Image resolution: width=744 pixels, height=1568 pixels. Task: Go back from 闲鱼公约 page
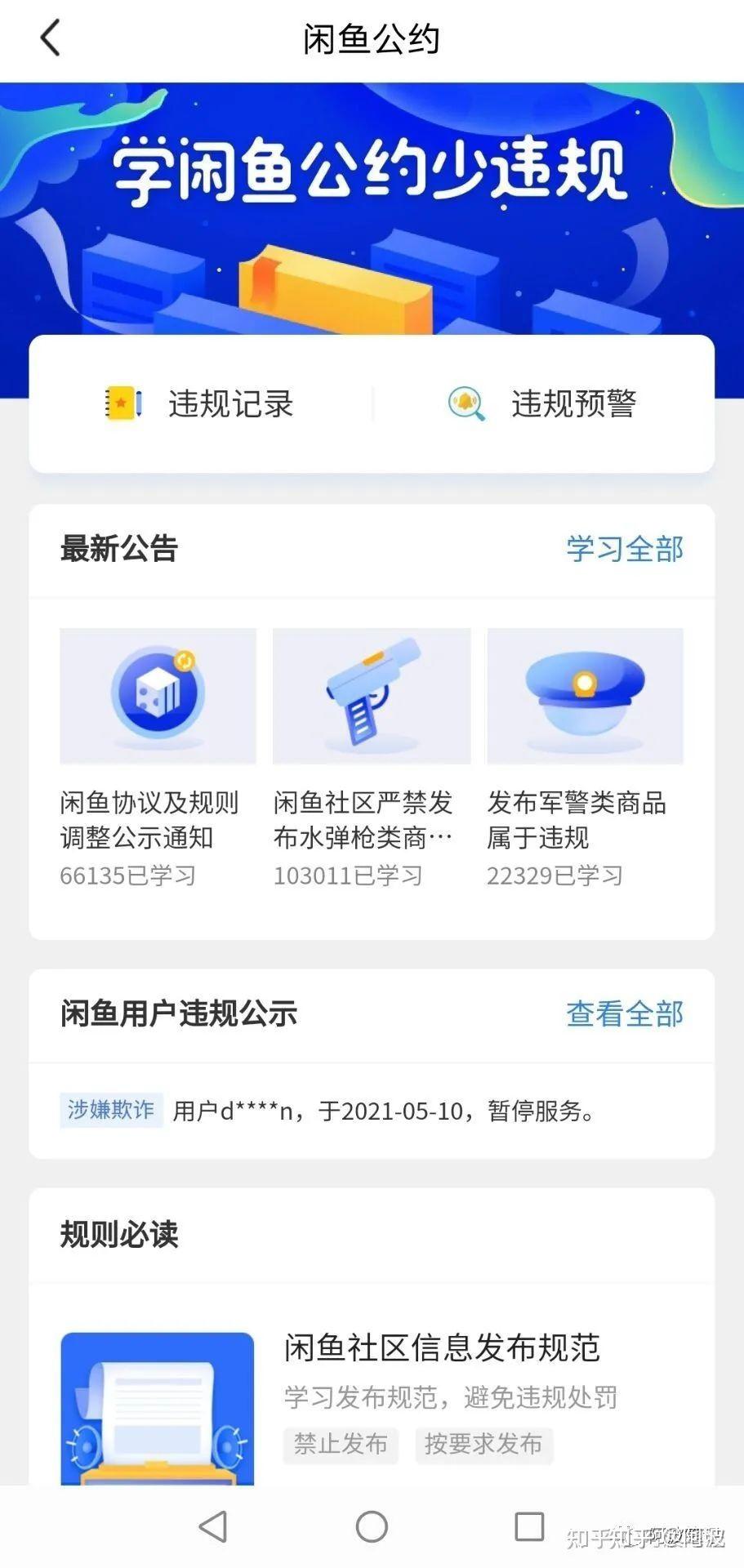click(51, 38)
